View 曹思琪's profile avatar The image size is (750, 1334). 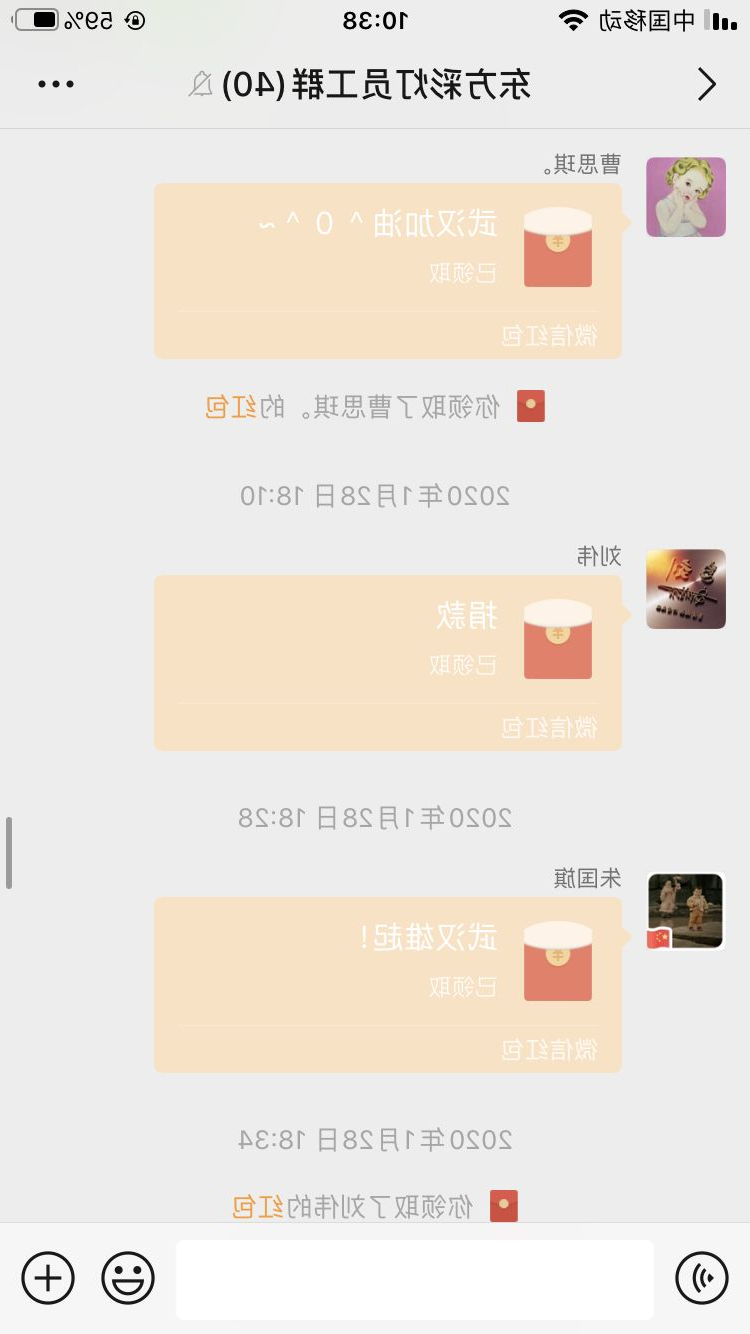685,197
